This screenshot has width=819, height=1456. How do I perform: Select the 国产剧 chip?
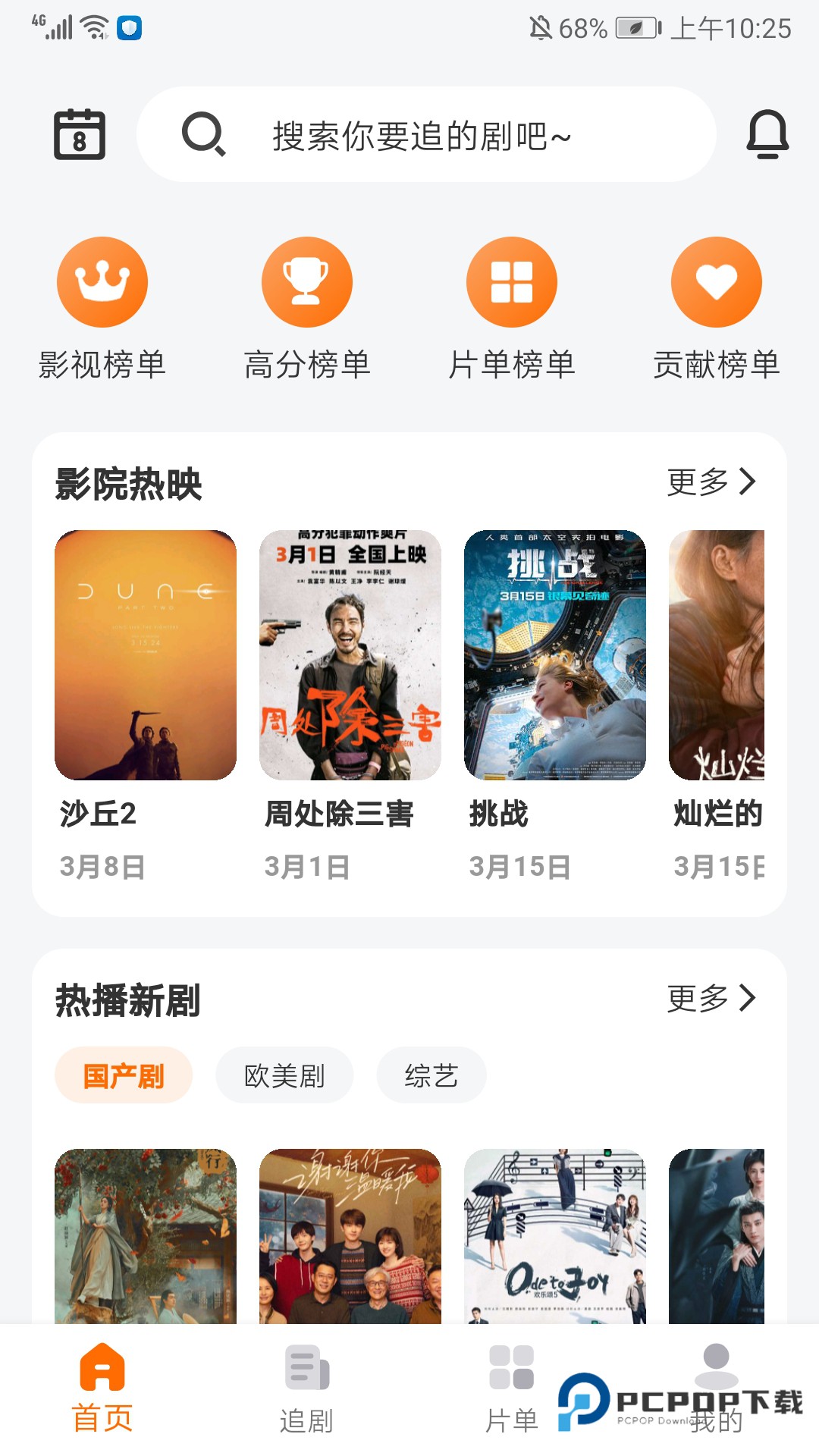pos(124,1075)
